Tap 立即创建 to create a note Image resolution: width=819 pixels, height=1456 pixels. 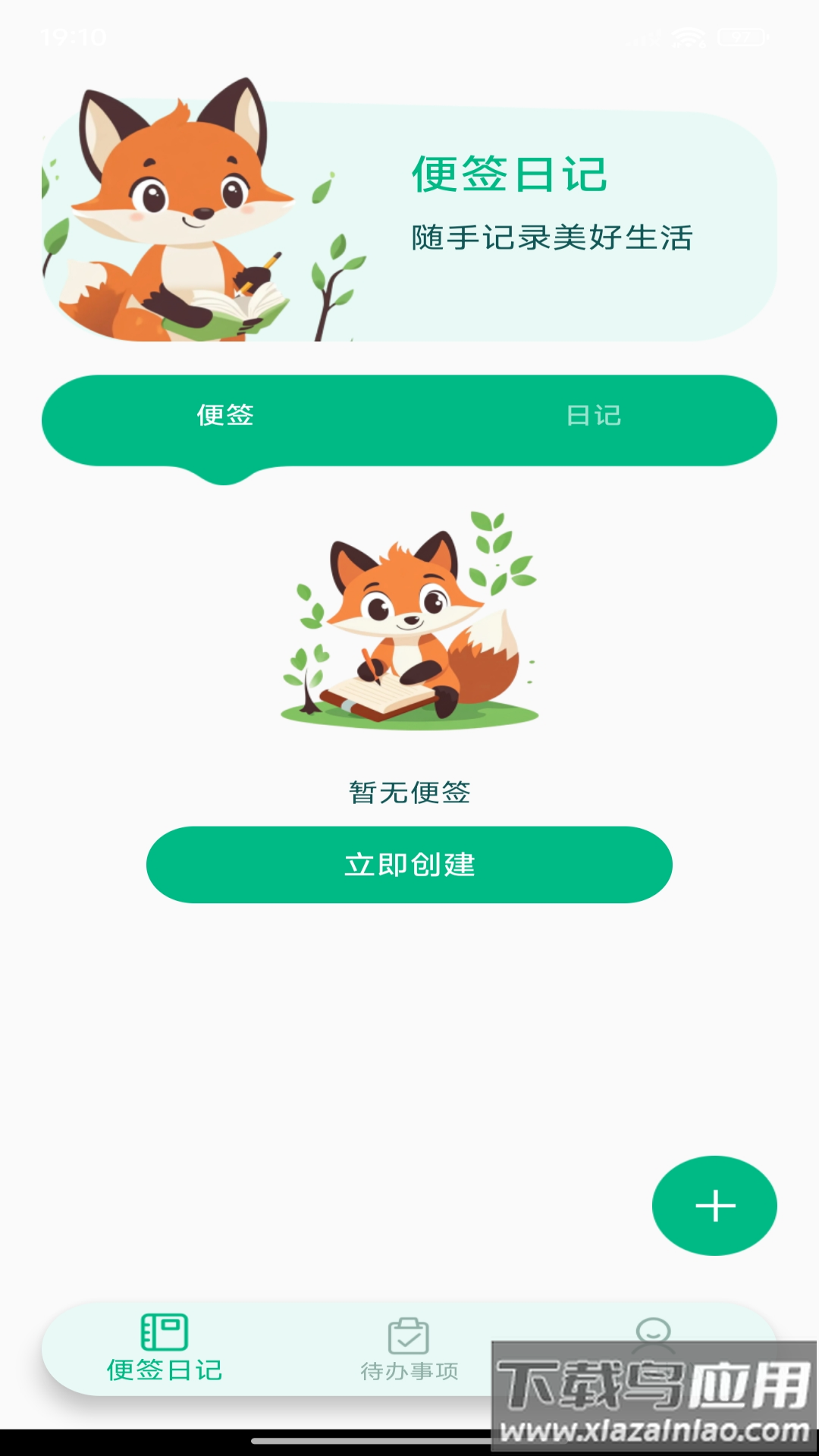click(x=409, y=864)
